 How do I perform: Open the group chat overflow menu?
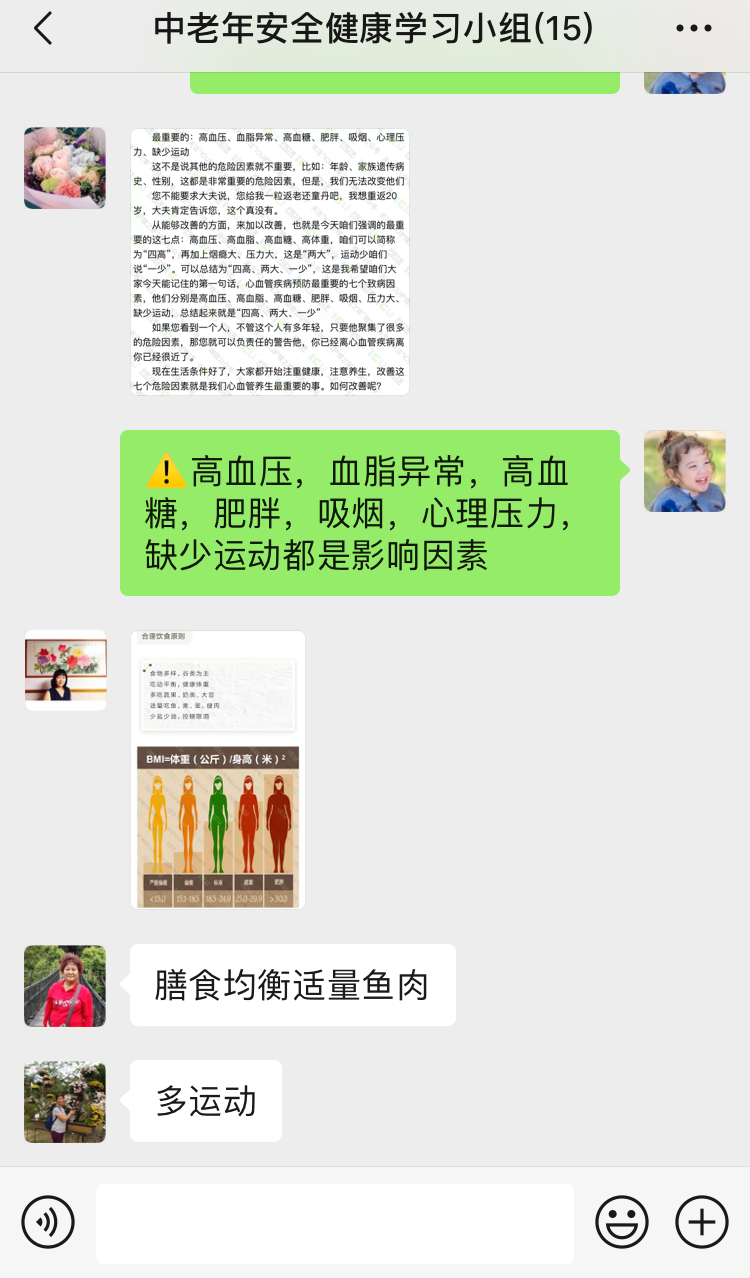(694, 29)
